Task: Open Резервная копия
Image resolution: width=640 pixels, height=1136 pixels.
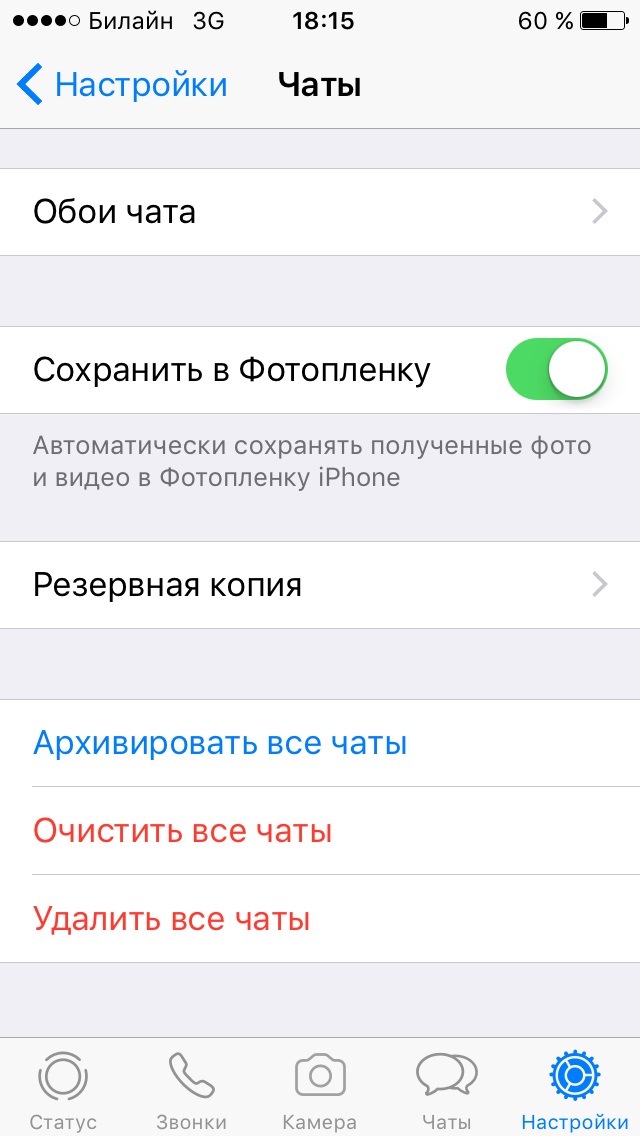Action: pos(320,585)
